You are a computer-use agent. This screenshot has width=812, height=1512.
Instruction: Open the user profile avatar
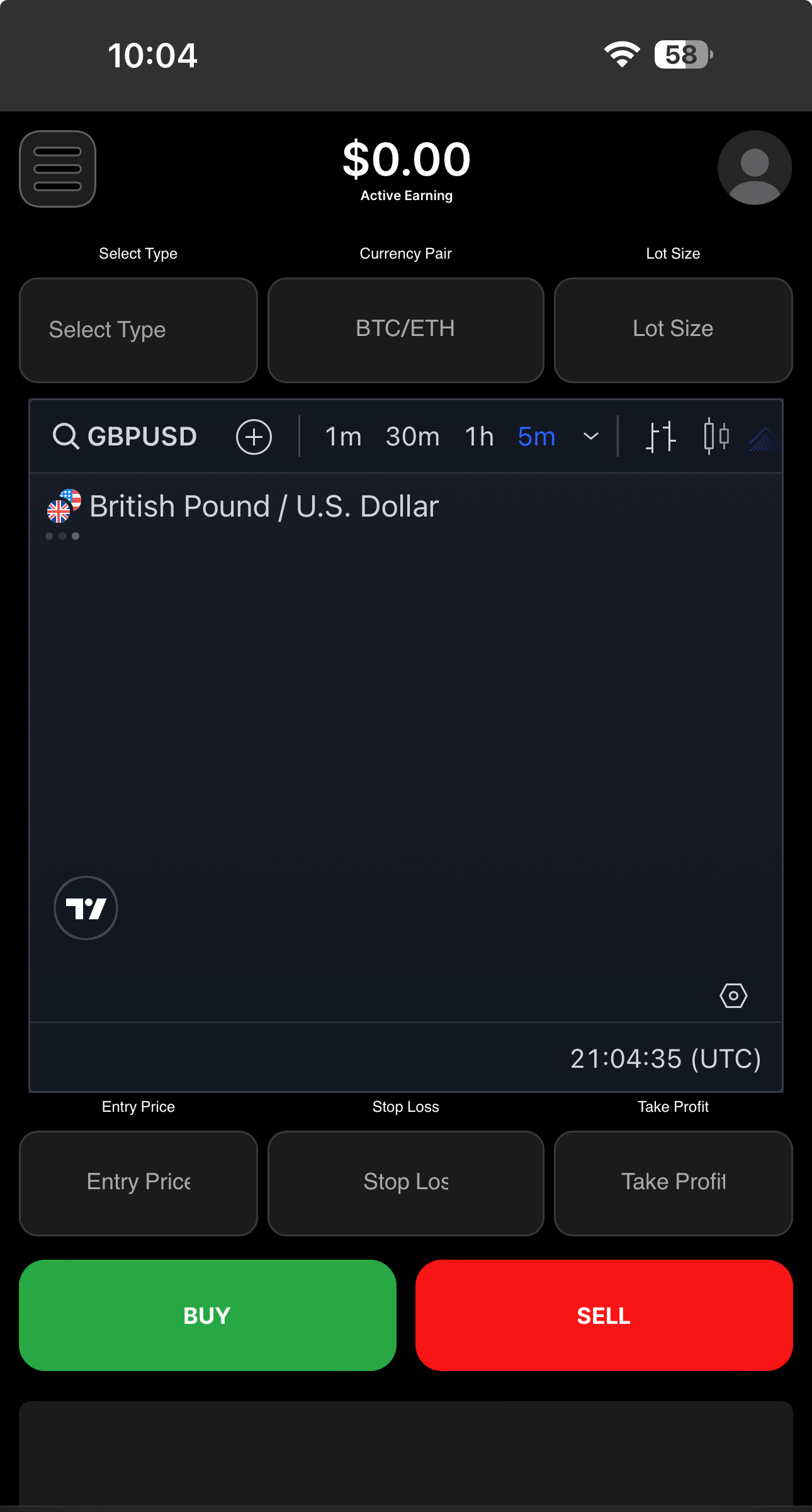pos(755,168)
